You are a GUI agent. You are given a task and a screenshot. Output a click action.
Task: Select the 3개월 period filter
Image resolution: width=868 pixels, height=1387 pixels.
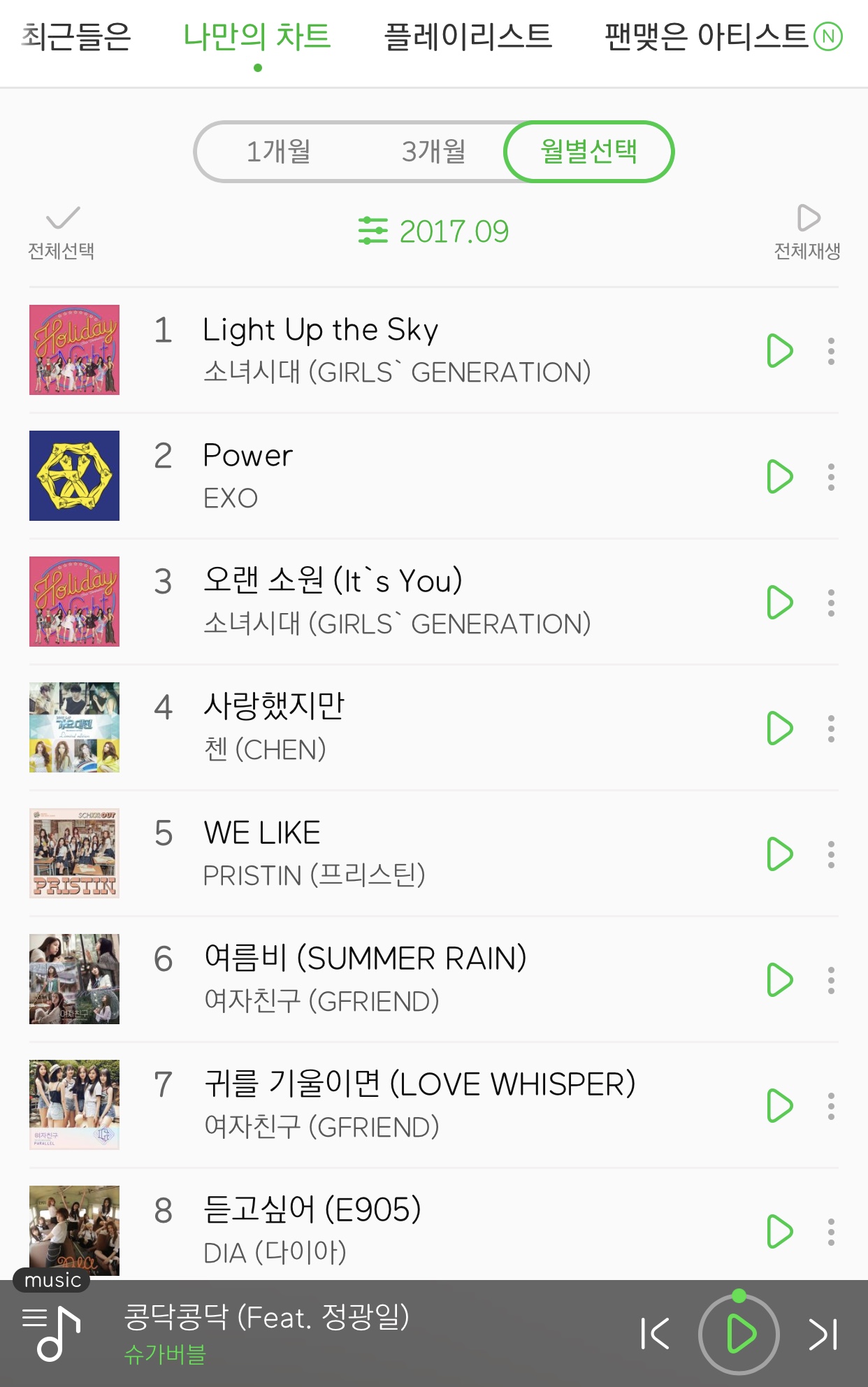point(433,152)
